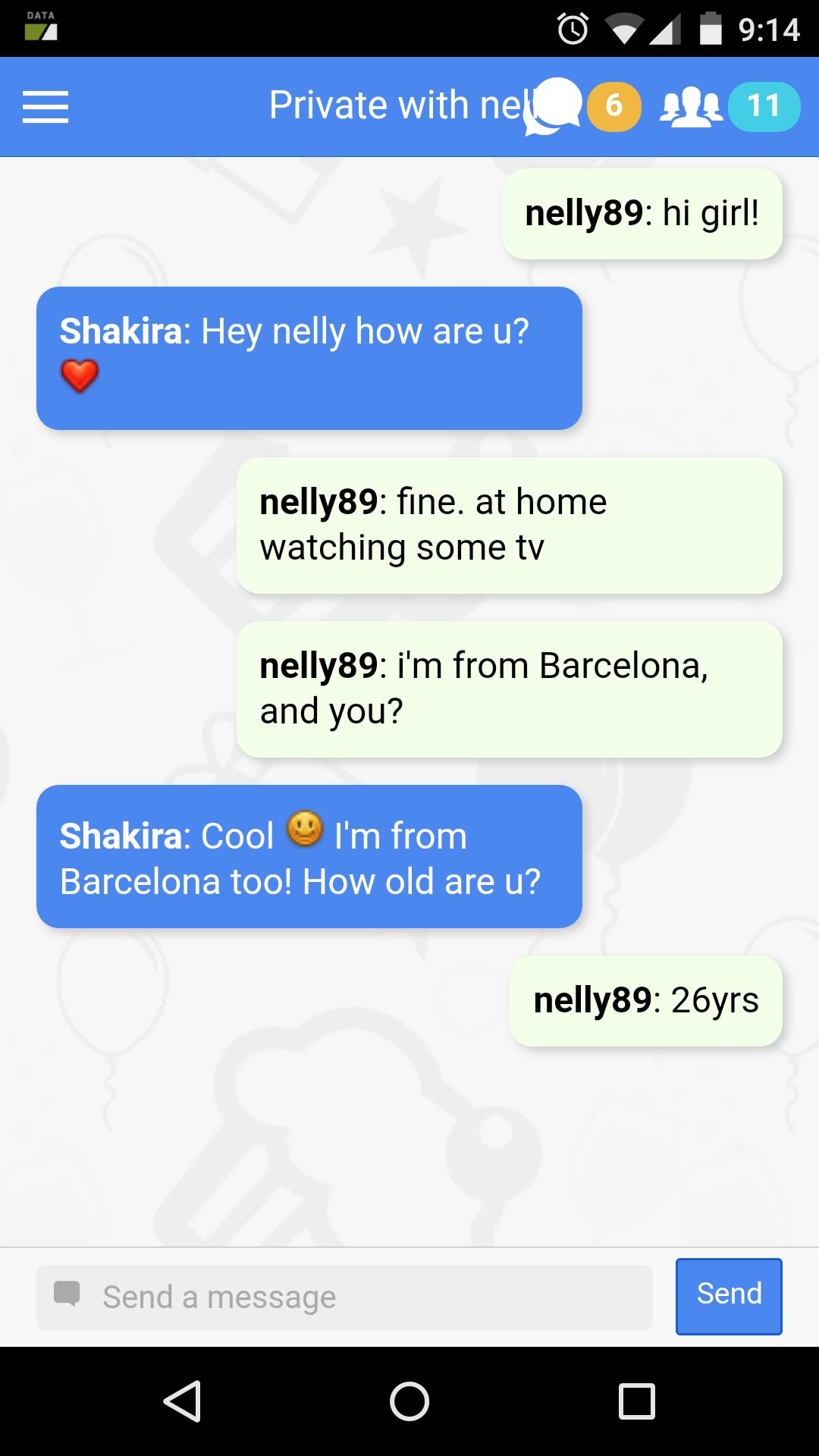Screen dimensions: 819x1456
Task: Open the hamburger drawer menu
Action: click(45, 106)
